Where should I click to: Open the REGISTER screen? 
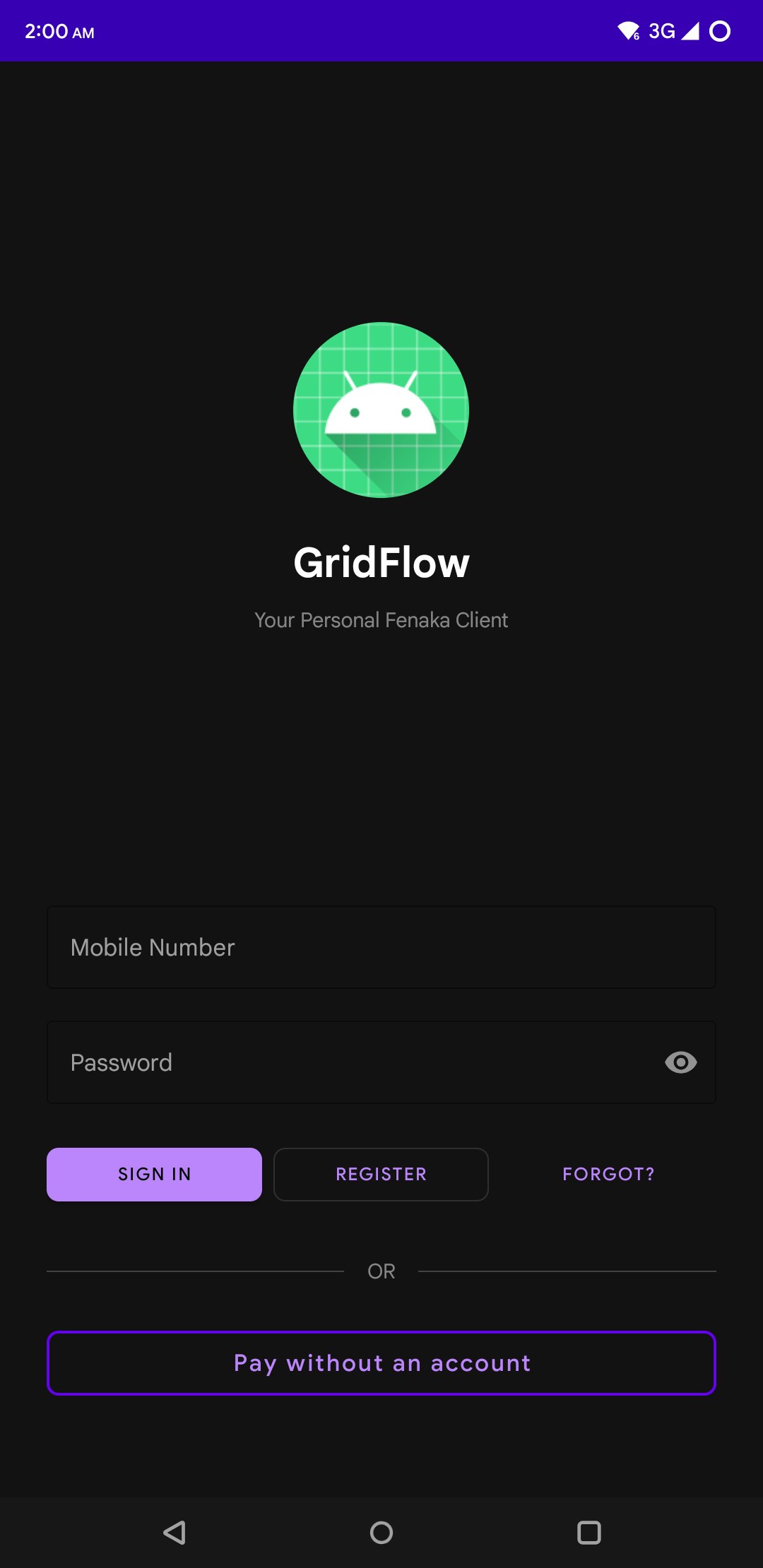[381, 1174]
